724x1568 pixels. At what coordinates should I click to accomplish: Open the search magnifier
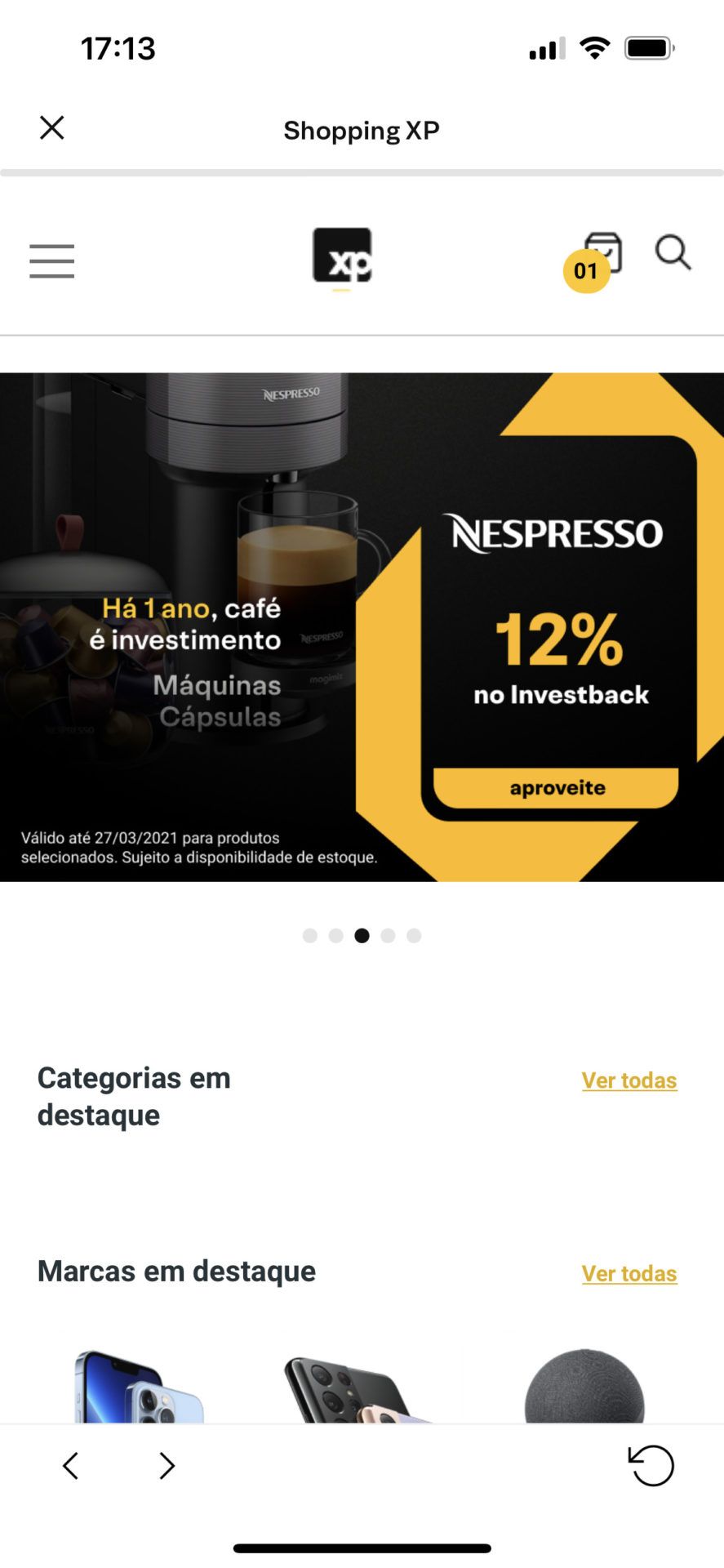[673, 252]
